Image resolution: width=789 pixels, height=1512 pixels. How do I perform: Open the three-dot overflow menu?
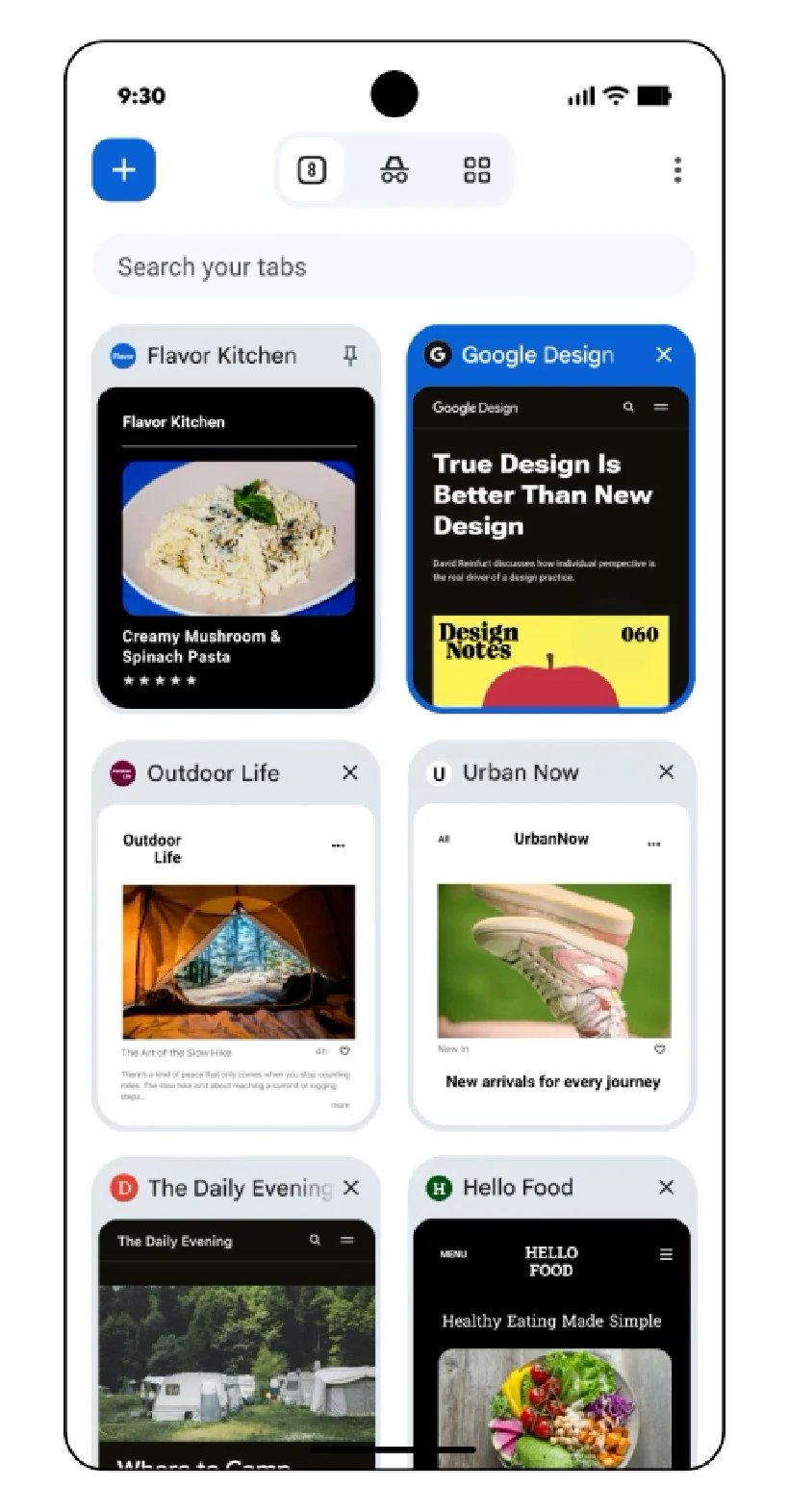(x=677, y=170)
